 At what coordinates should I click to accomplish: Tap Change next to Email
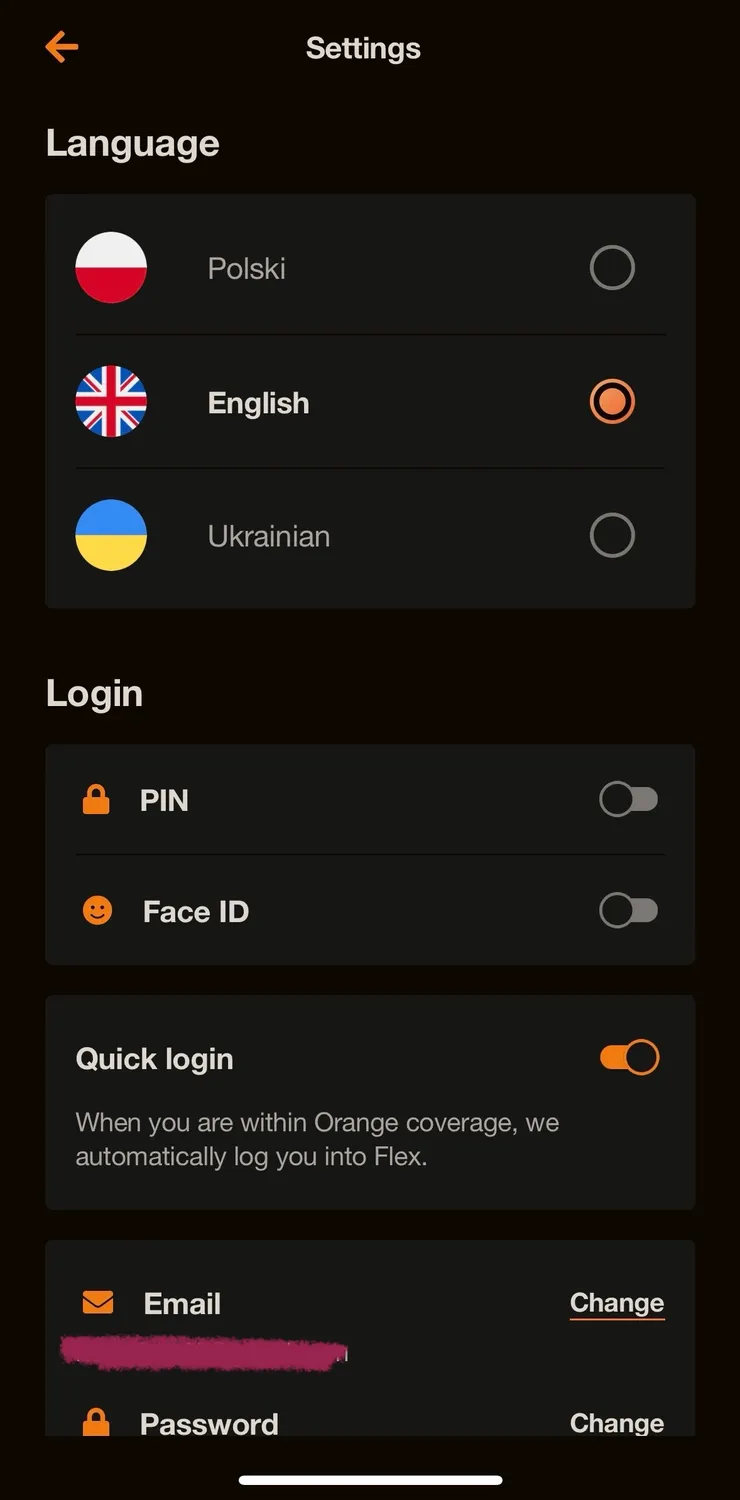616,1303
